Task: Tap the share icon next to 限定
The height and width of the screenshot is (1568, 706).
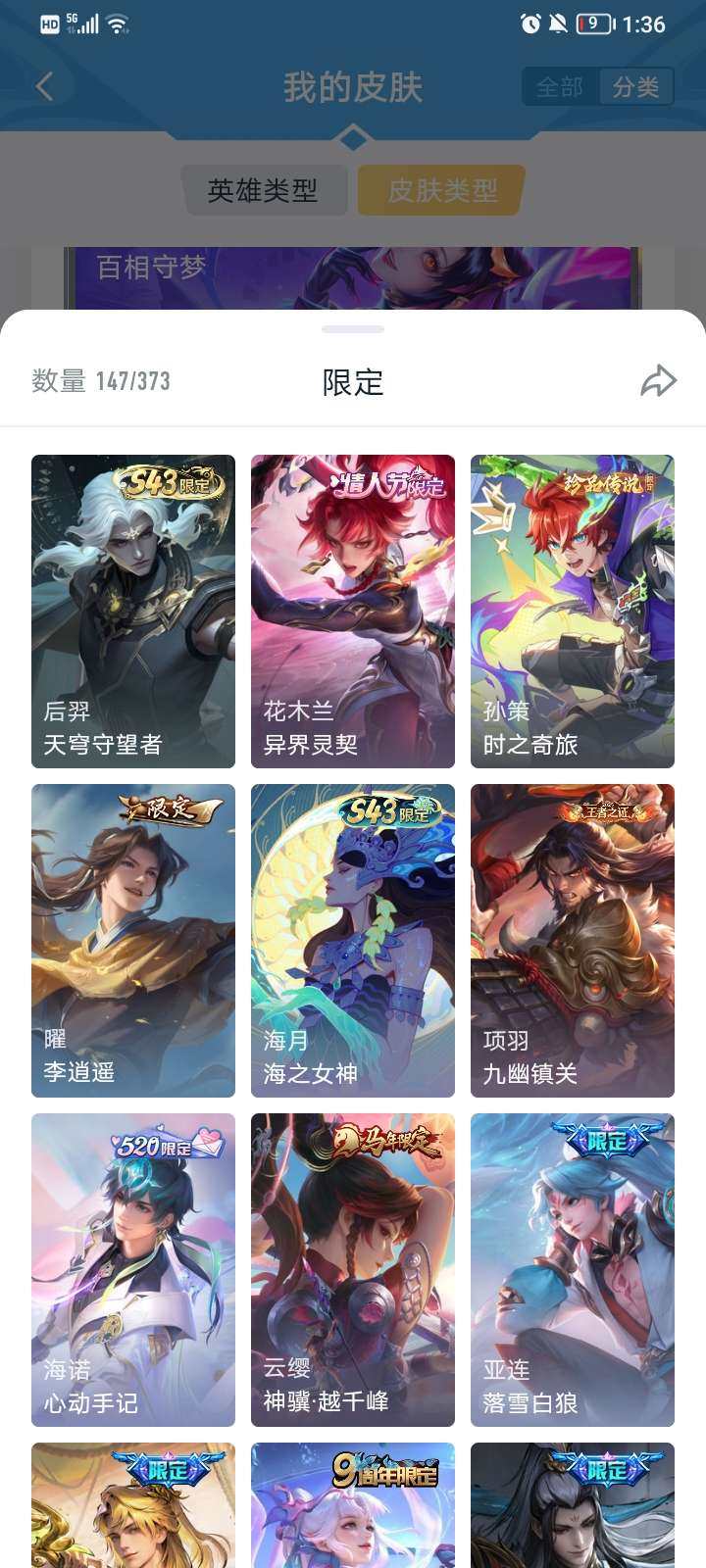Action: (x=659, y=380)
